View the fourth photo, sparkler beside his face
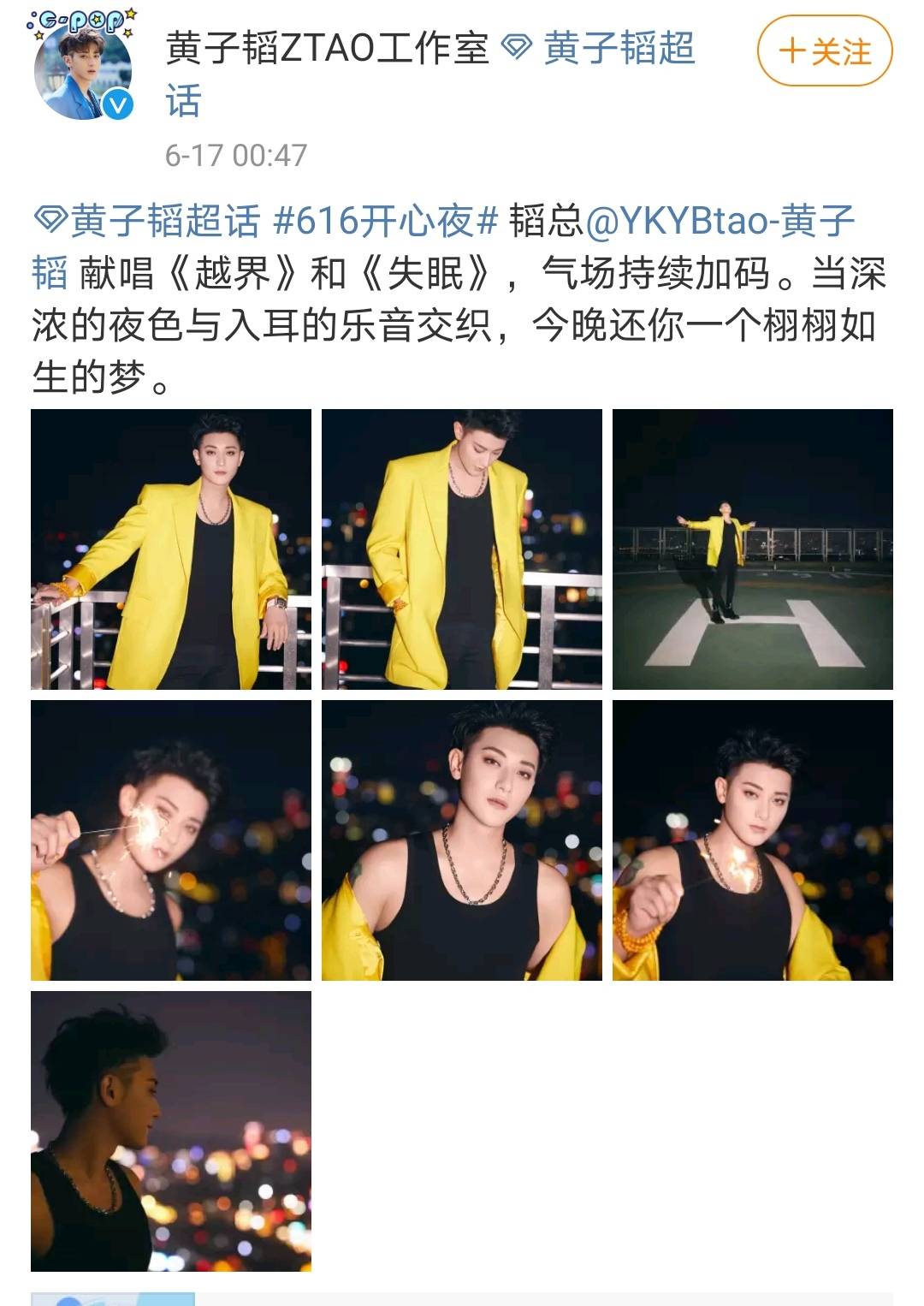The image size is (924, 1306). coord(171,840)
